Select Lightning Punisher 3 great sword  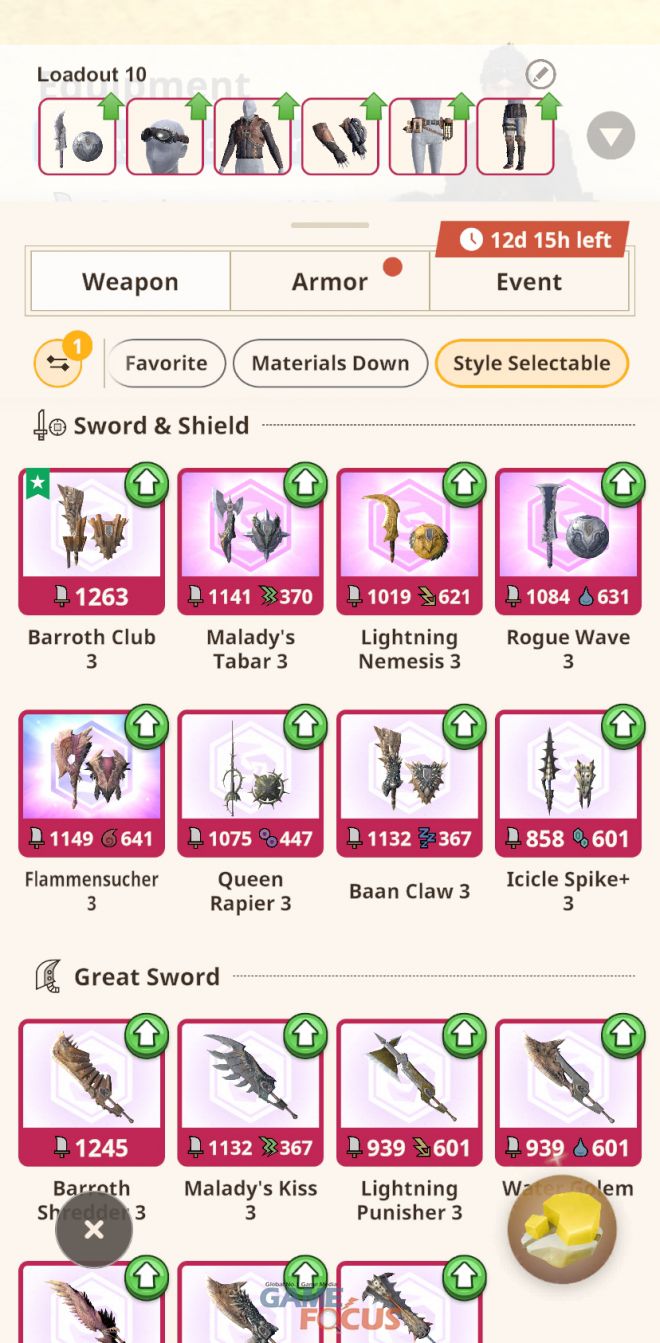(x=409, y=1093)
